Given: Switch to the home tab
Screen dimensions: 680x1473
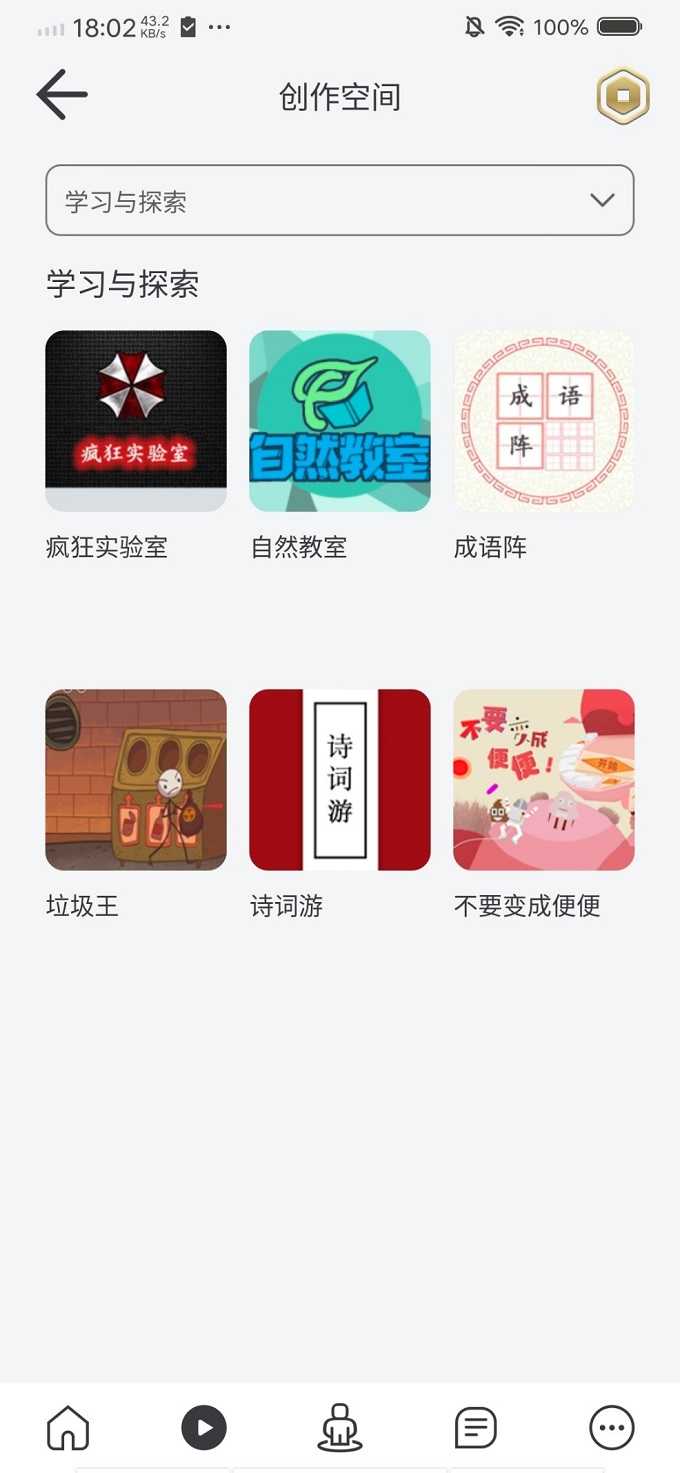Looking at the screenshot, I should 68,1428.
